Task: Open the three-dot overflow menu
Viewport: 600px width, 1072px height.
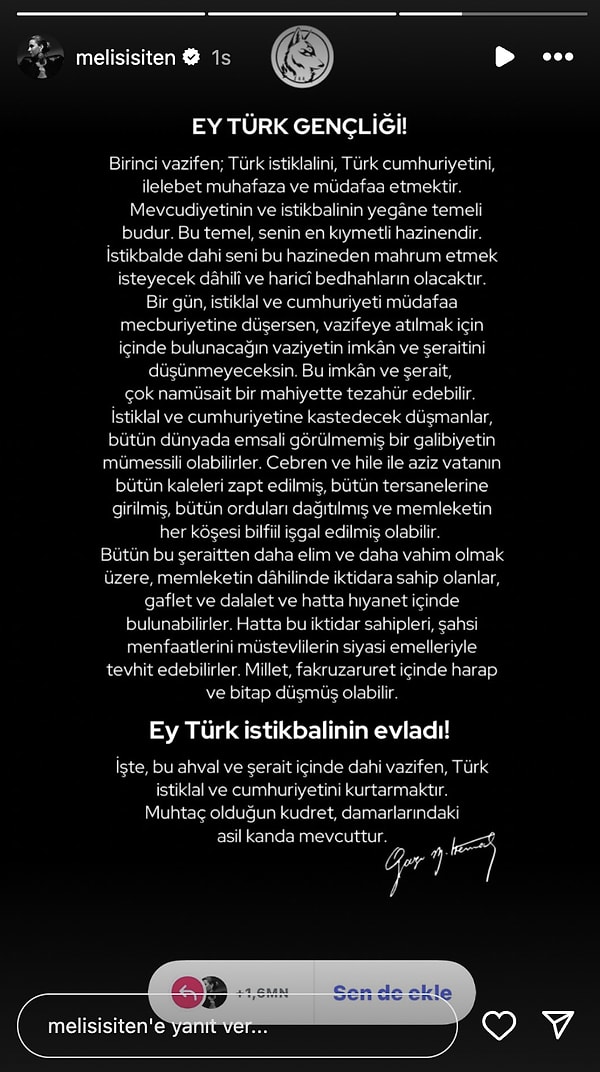Action: 558,57
